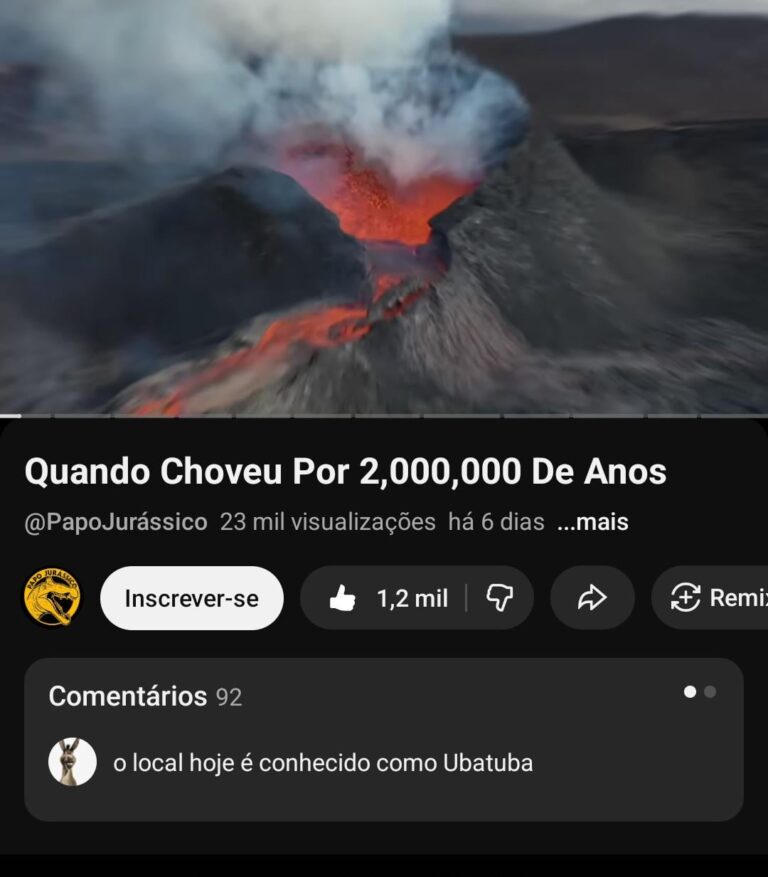768x877 pixels.
Task: Expand the description with …mais
Action: click(x=592, y=522)
